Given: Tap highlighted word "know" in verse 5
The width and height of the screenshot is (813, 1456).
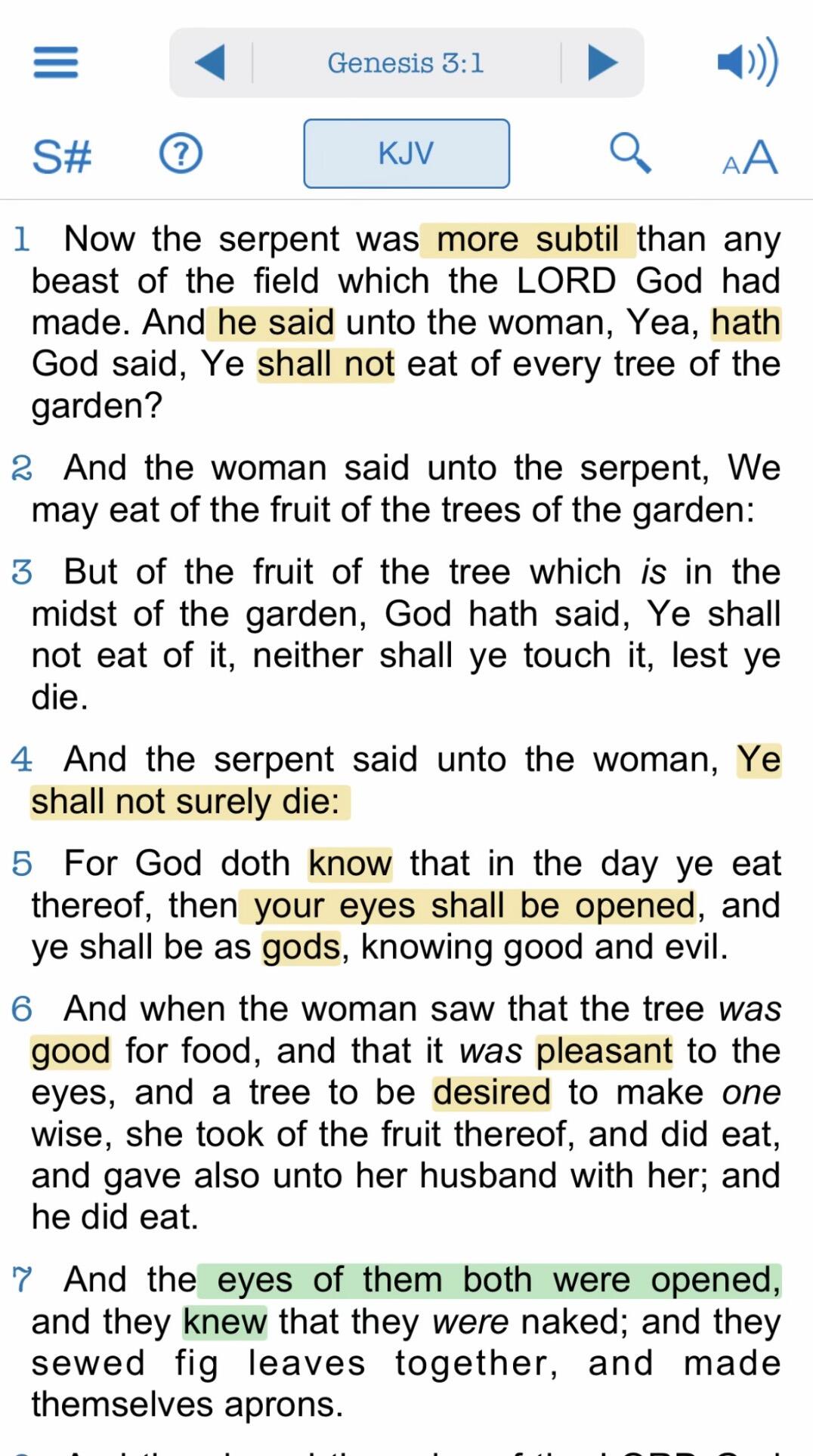Looking at the screenshot, I should (x=351, y=864).
